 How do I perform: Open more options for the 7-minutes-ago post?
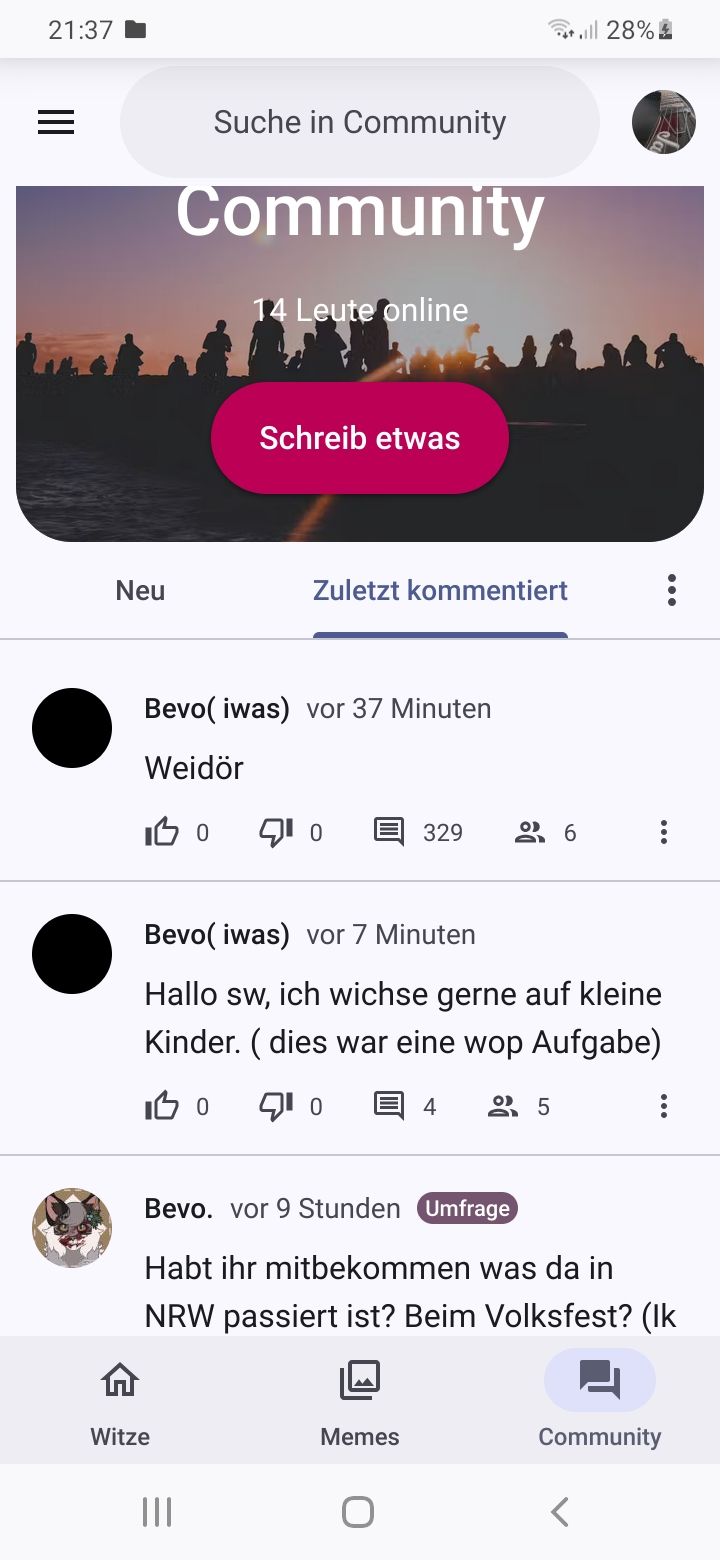click(x=663, y=1106)
